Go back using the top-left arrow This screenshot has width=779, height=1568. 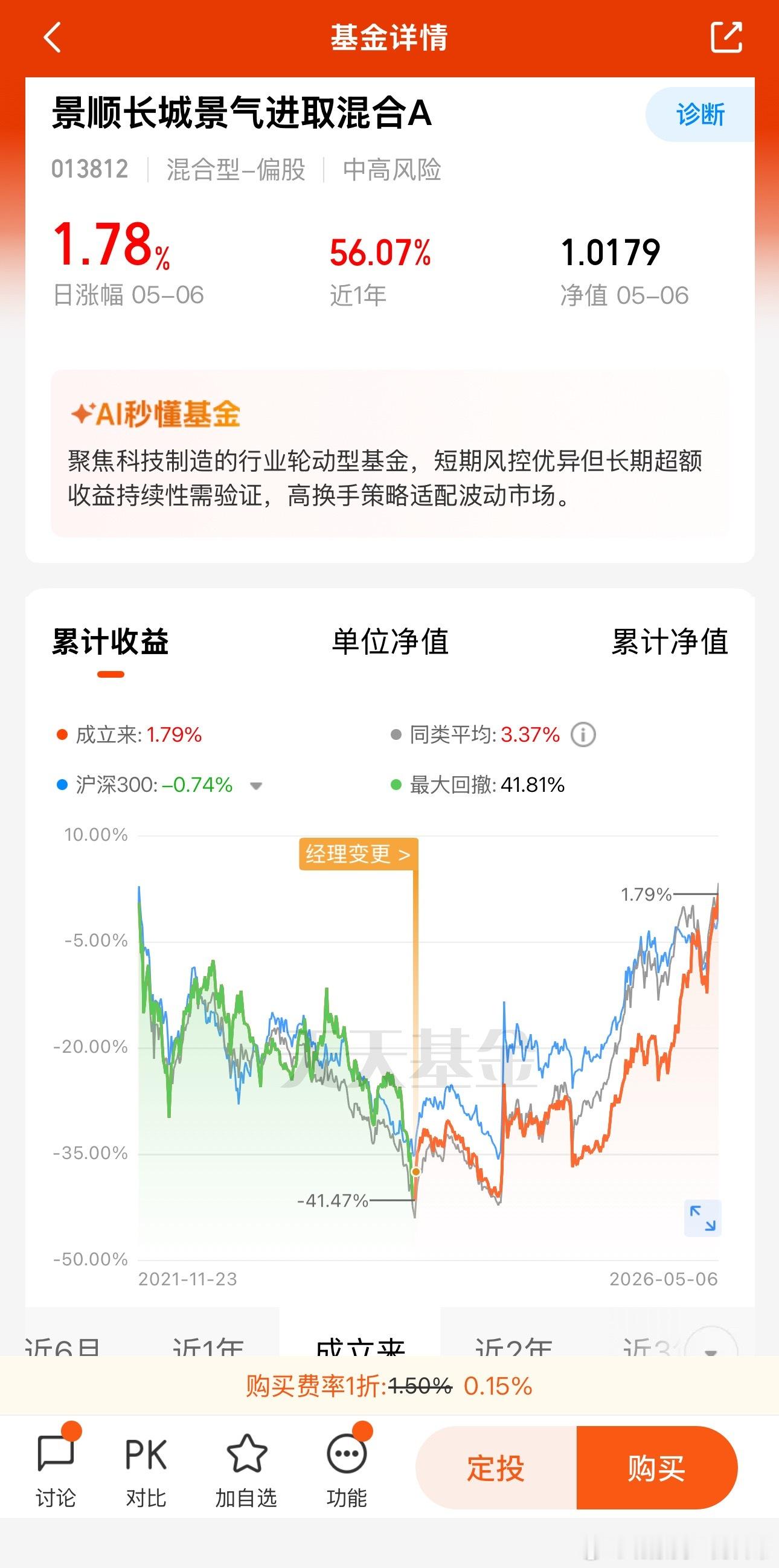pos(53,37)
